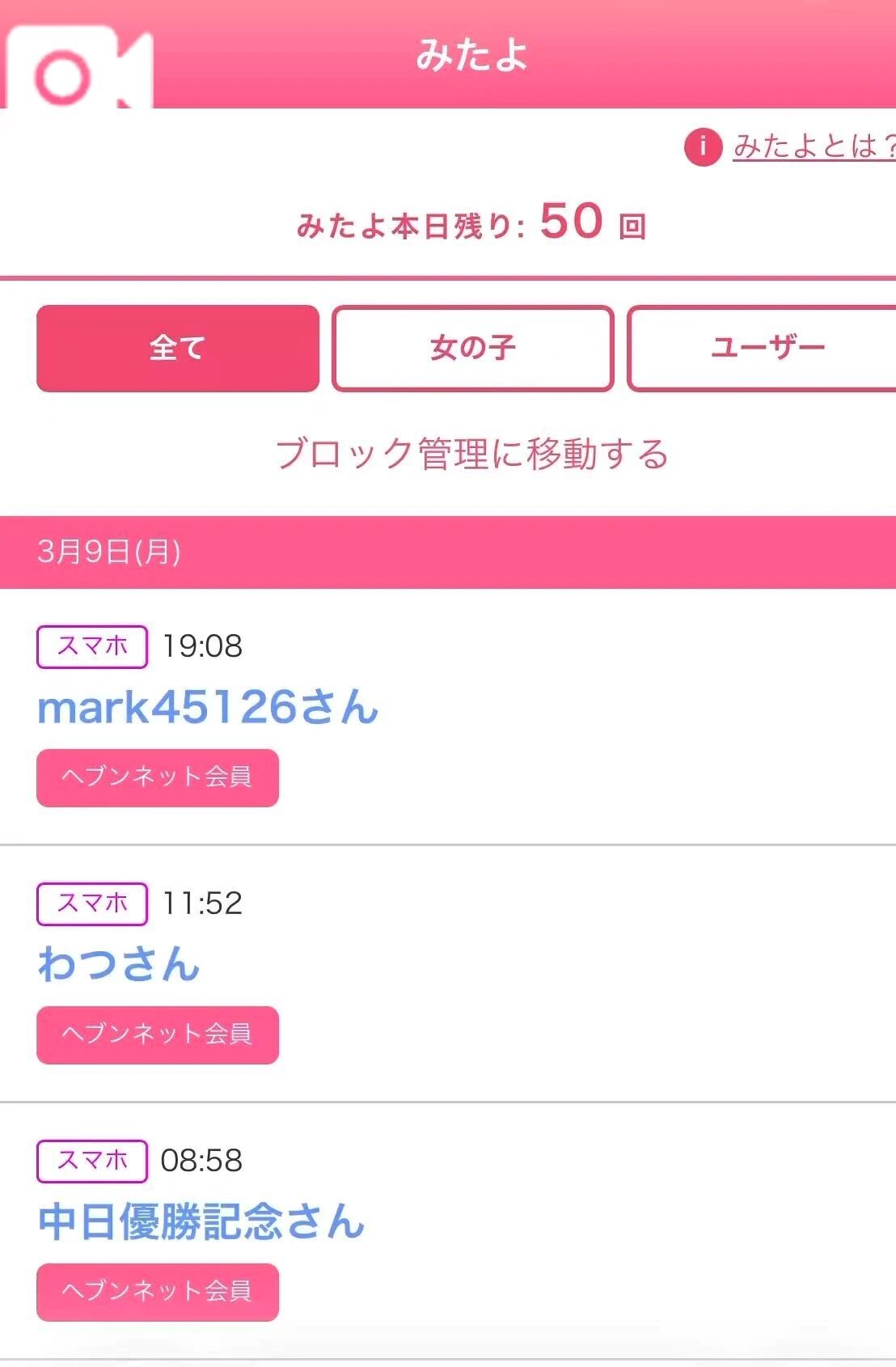
Task: Click the ヘブンネット会員 badge under mark45126さん
Action: click(158, 778)
